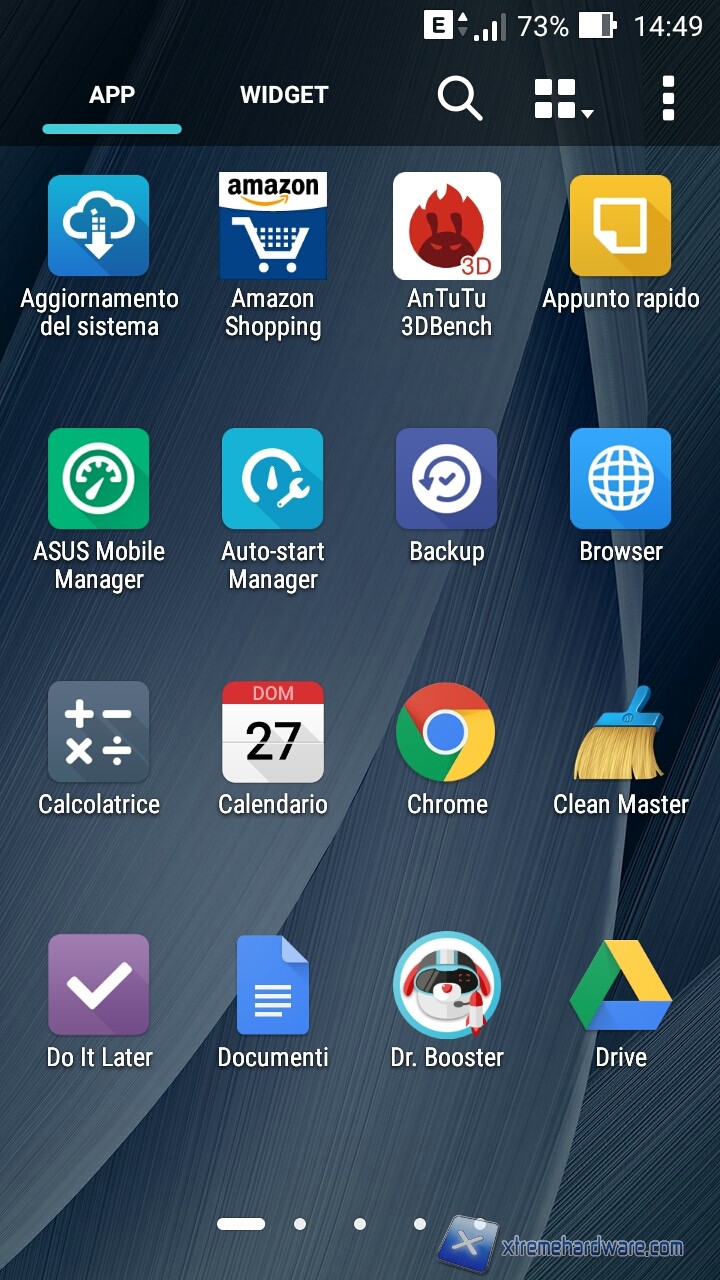Search apps with the magnifier icon
Viewport: 720px width, 1280px height.
tap(459, 98)
